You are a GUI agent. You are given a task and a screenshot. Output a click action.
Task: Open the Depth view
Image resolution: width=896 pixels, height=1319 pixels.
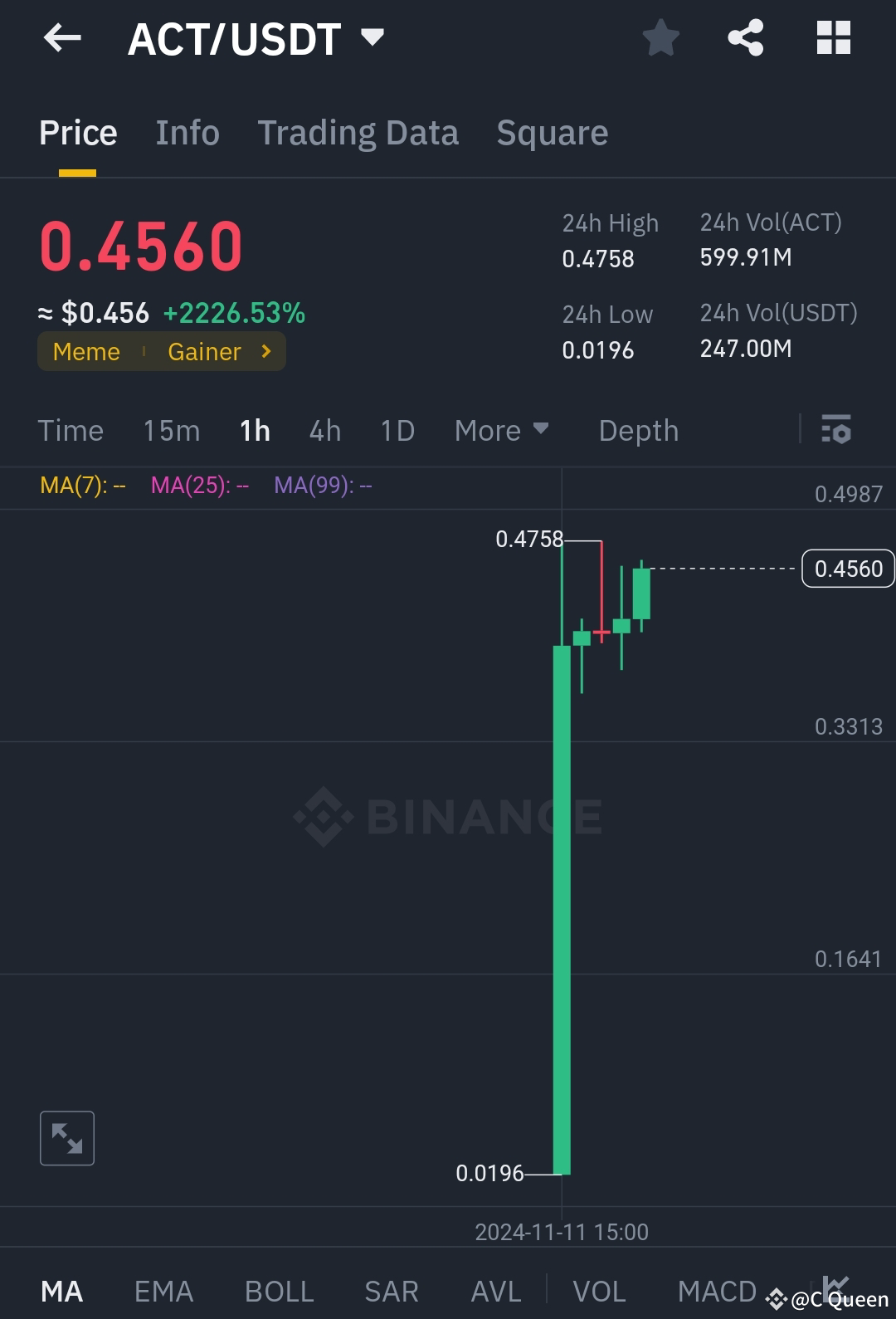pos(638,430)
